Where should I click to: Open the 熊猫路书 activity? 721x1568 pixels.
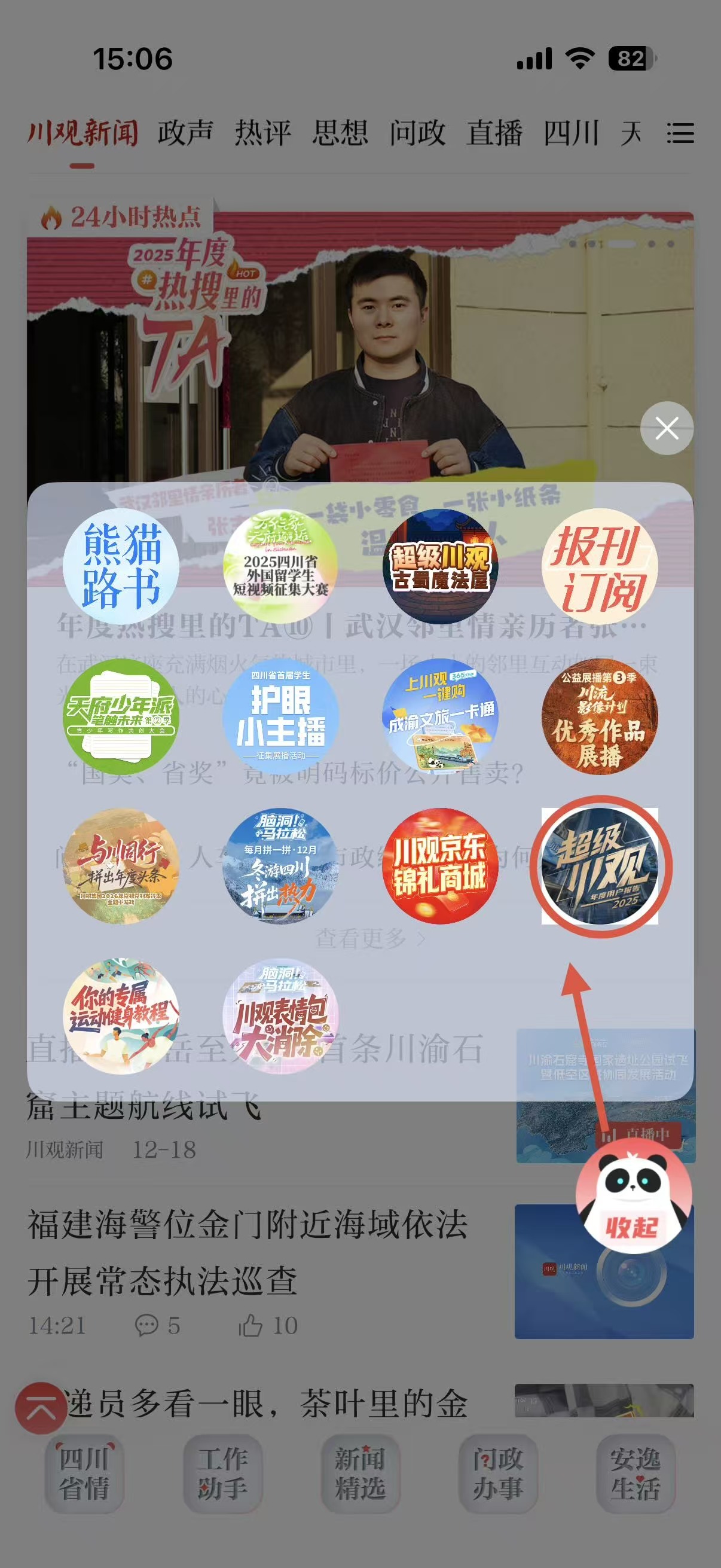click(x=121, y=566)
